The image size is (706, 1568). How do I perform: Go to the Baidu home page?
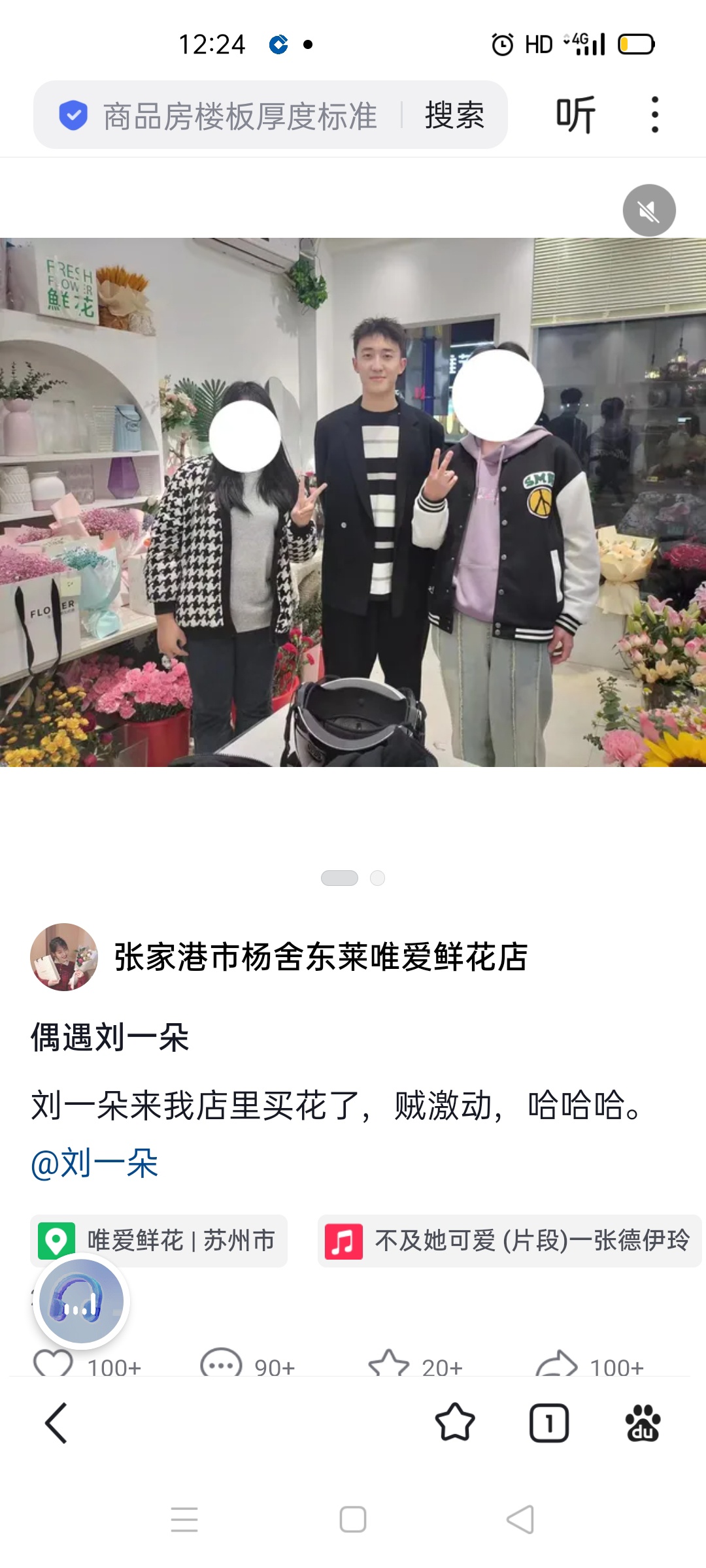click(x=643, y=1423)
